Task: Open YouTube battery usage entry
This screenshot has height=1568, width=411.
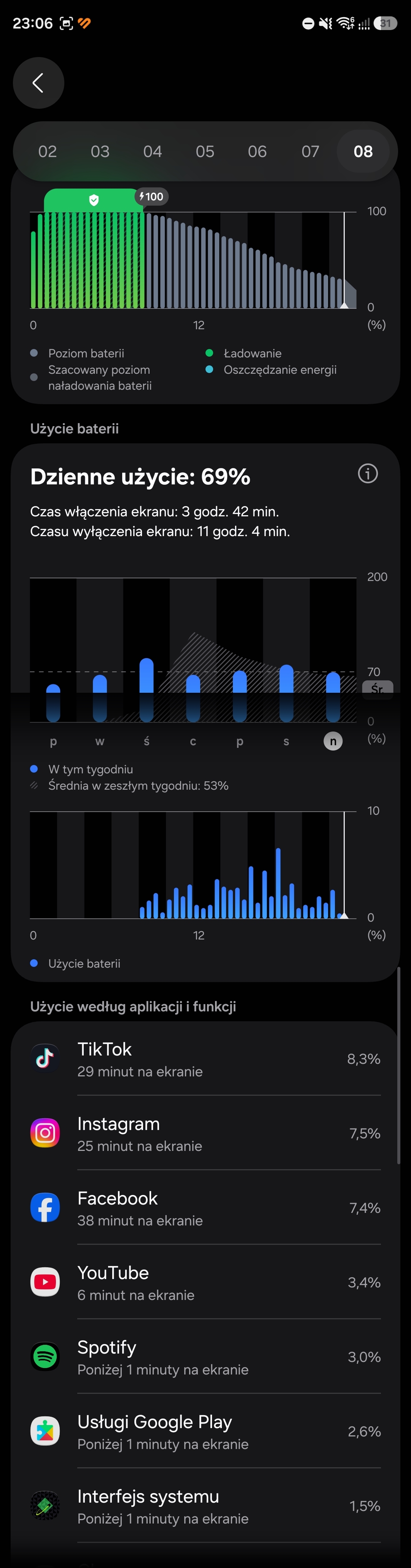Action: [205, 1282]
